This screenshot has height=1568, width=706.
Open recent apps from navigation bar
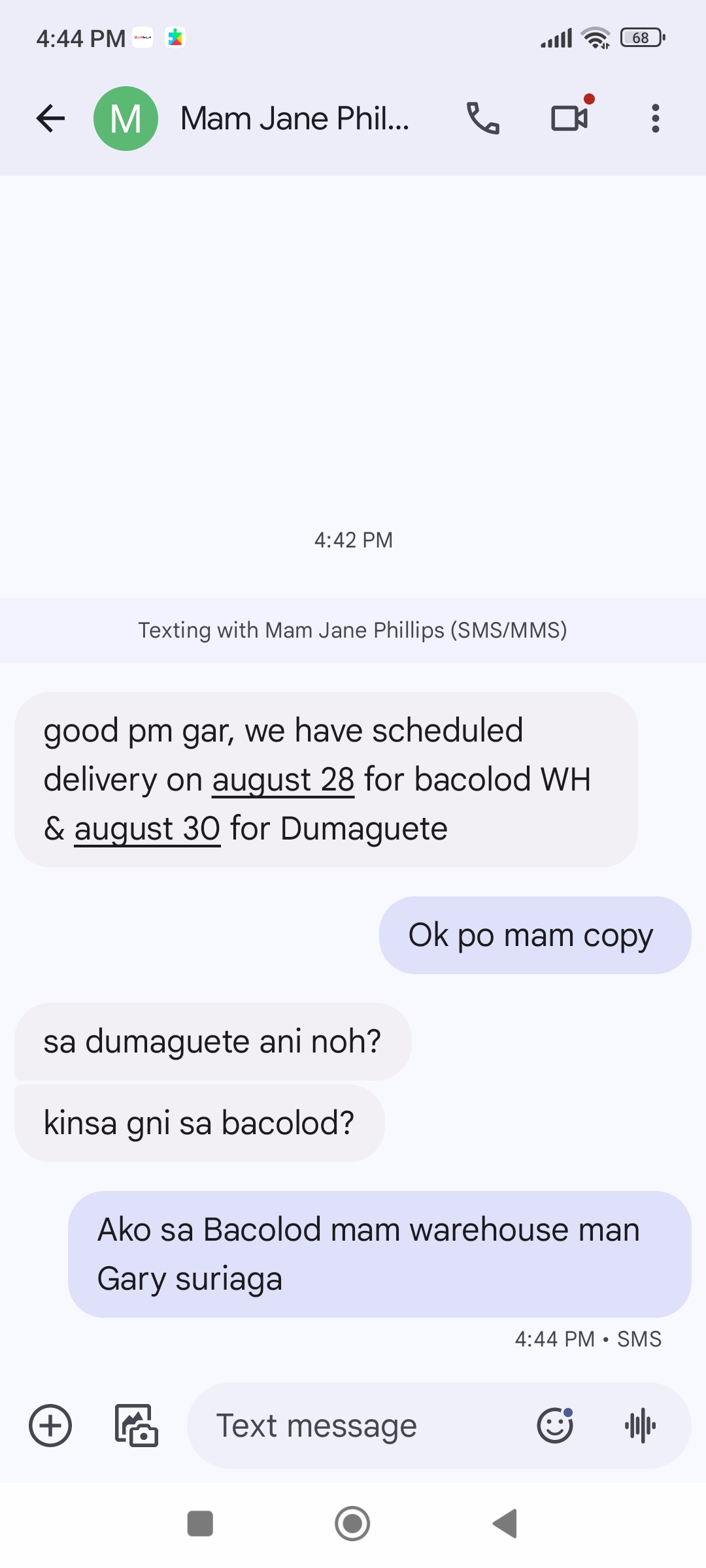200,1524
